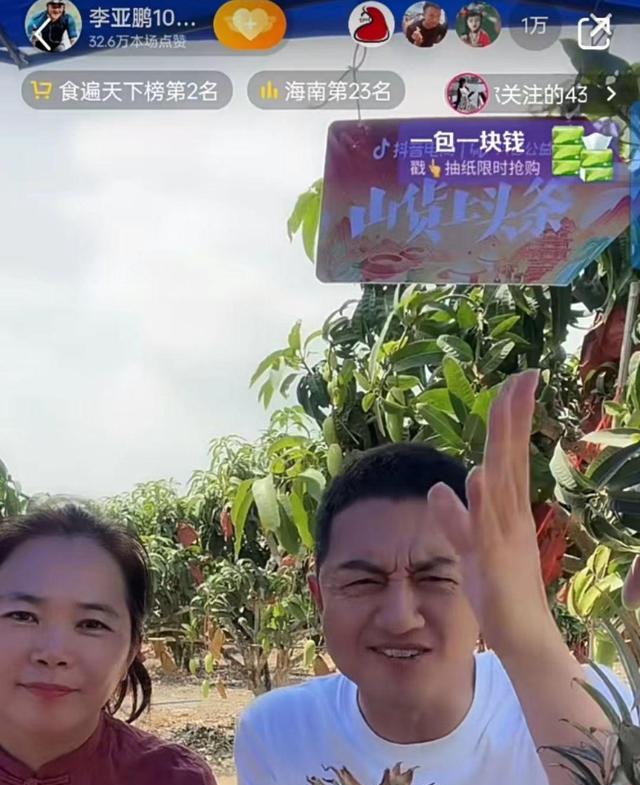This screenshot has width=640, height=785.
Task: Open the first top viewer avatar
Action: pyautogui.click(x=371, y=24)
